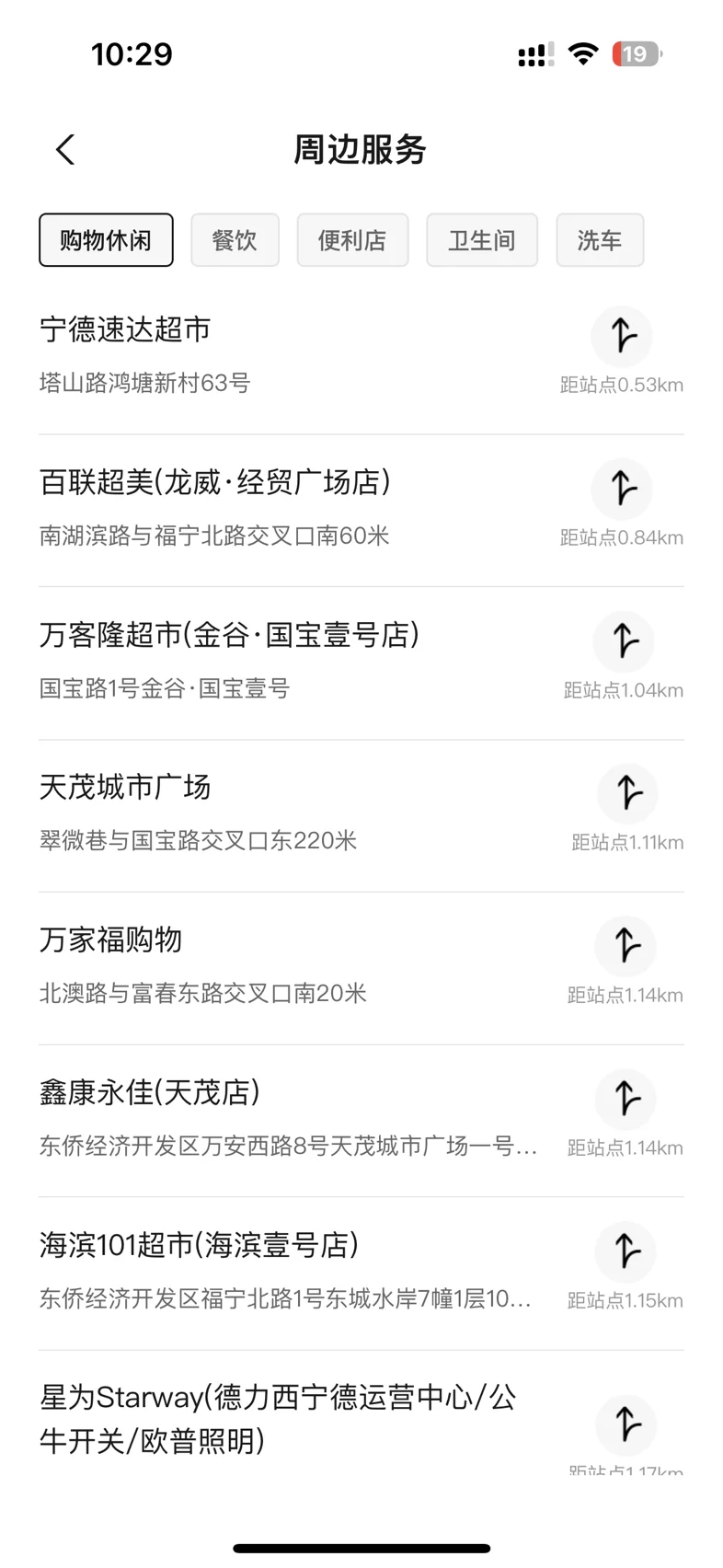Viewport: 723px width, 1568px height.
Task: Switch to the 洗车 category
Action: point(600,240)
